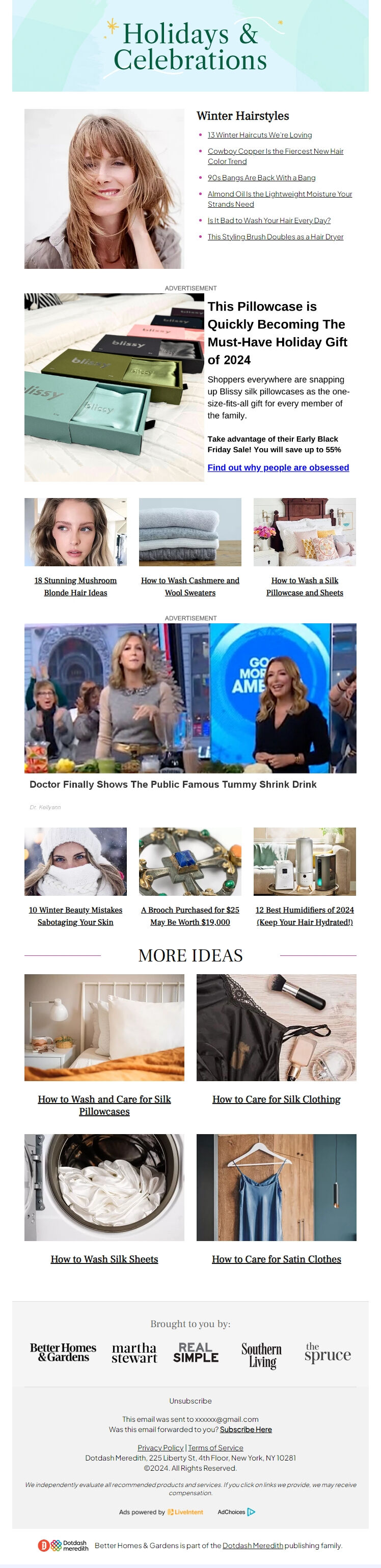Open the styling brush hair dryer link
381x1568 pixels.
coord(275,237)
